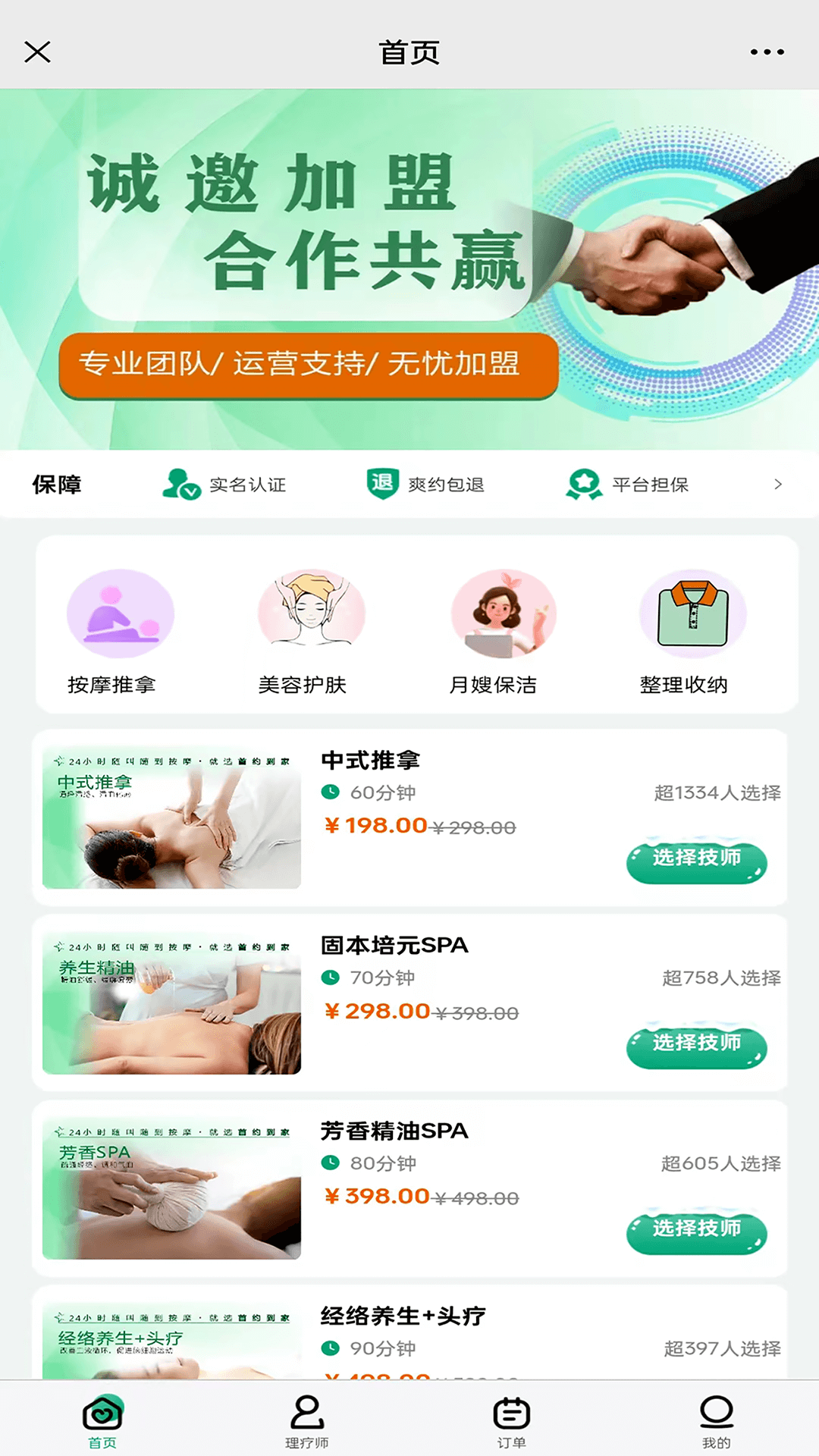This screenshot has height=1456, width=819.
Task: View the 固本培元SPA service picture
Action: coord(172,1003)
